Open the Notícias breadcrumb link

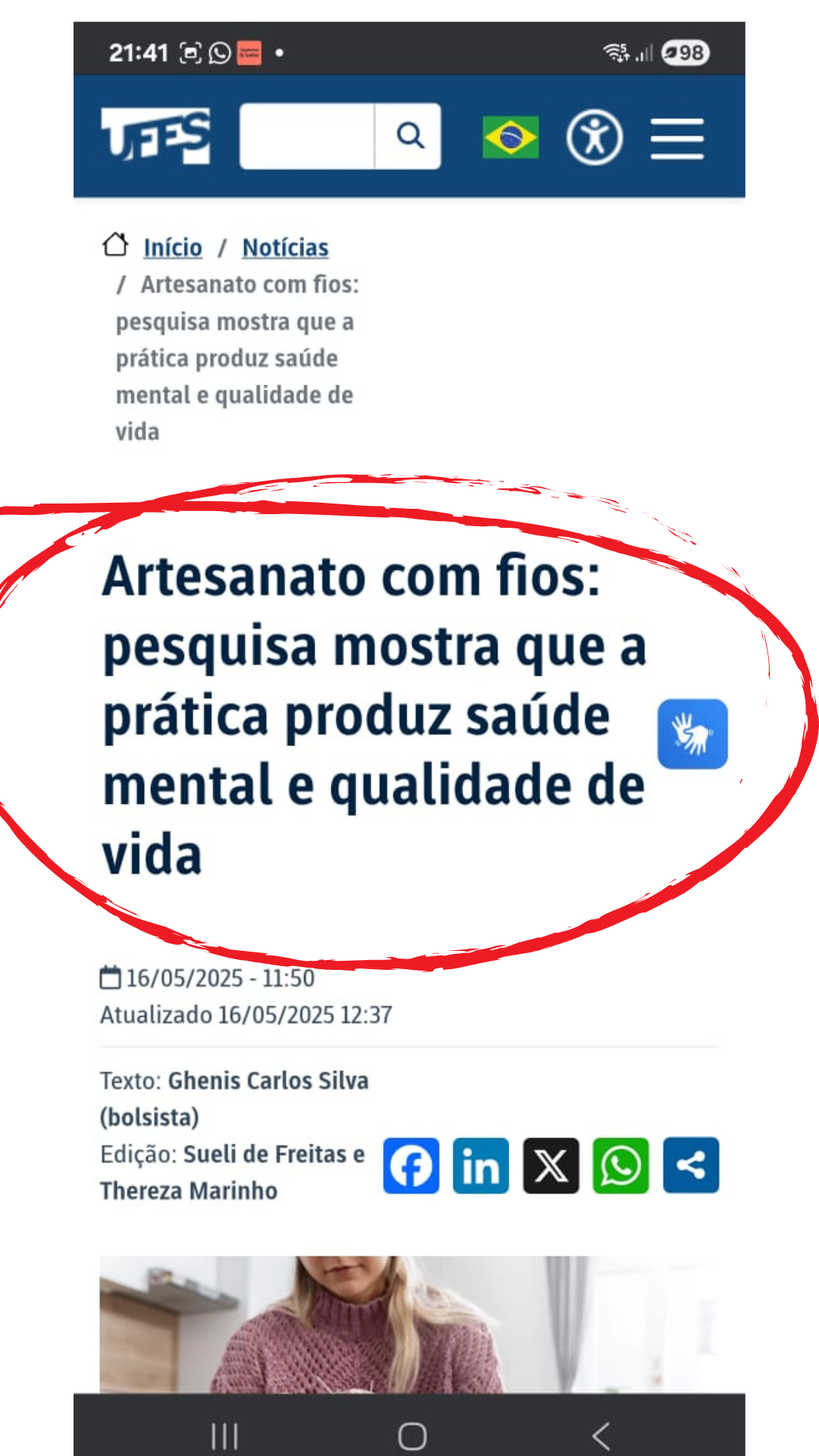click(x=285, y=248)
